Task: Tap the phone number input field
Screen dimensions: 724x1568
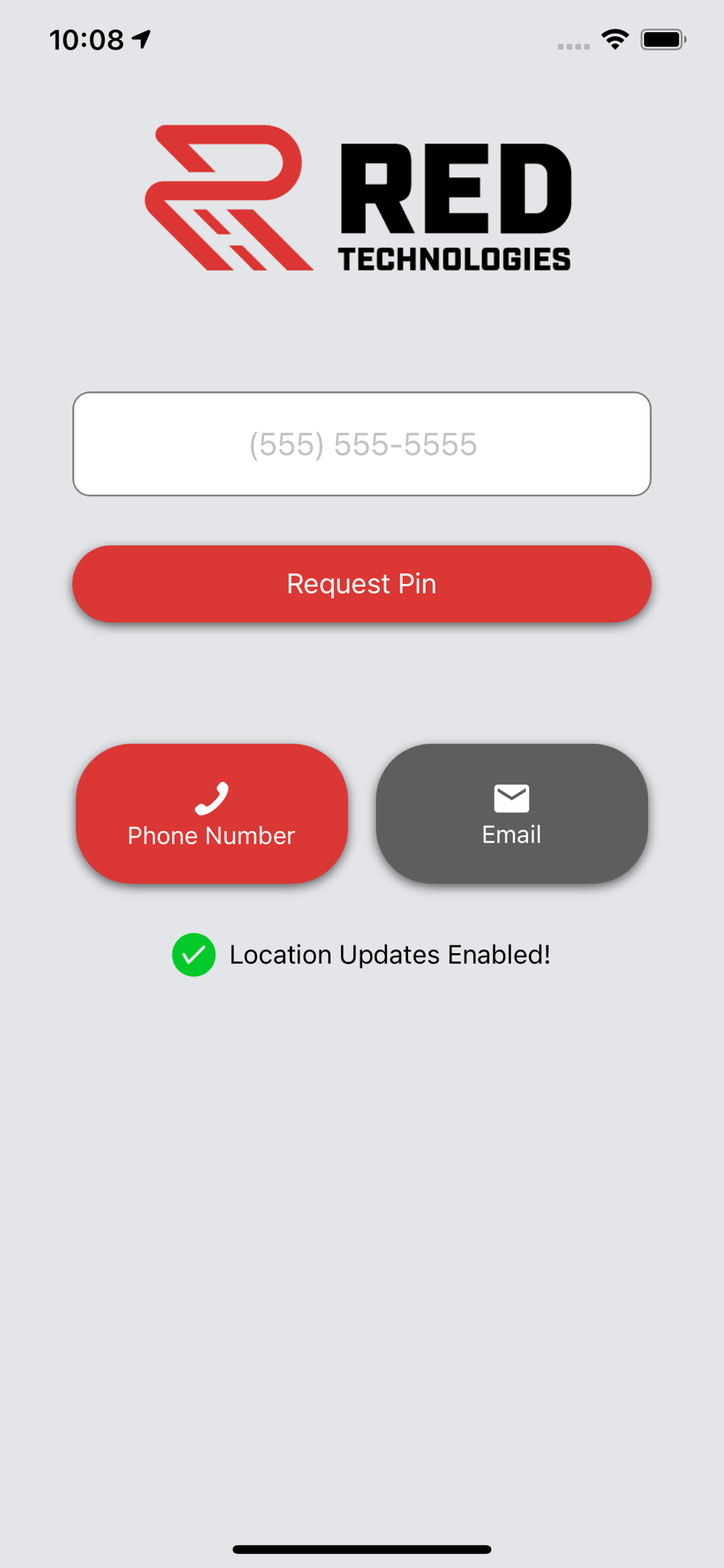Action: [x=362, y=444]
